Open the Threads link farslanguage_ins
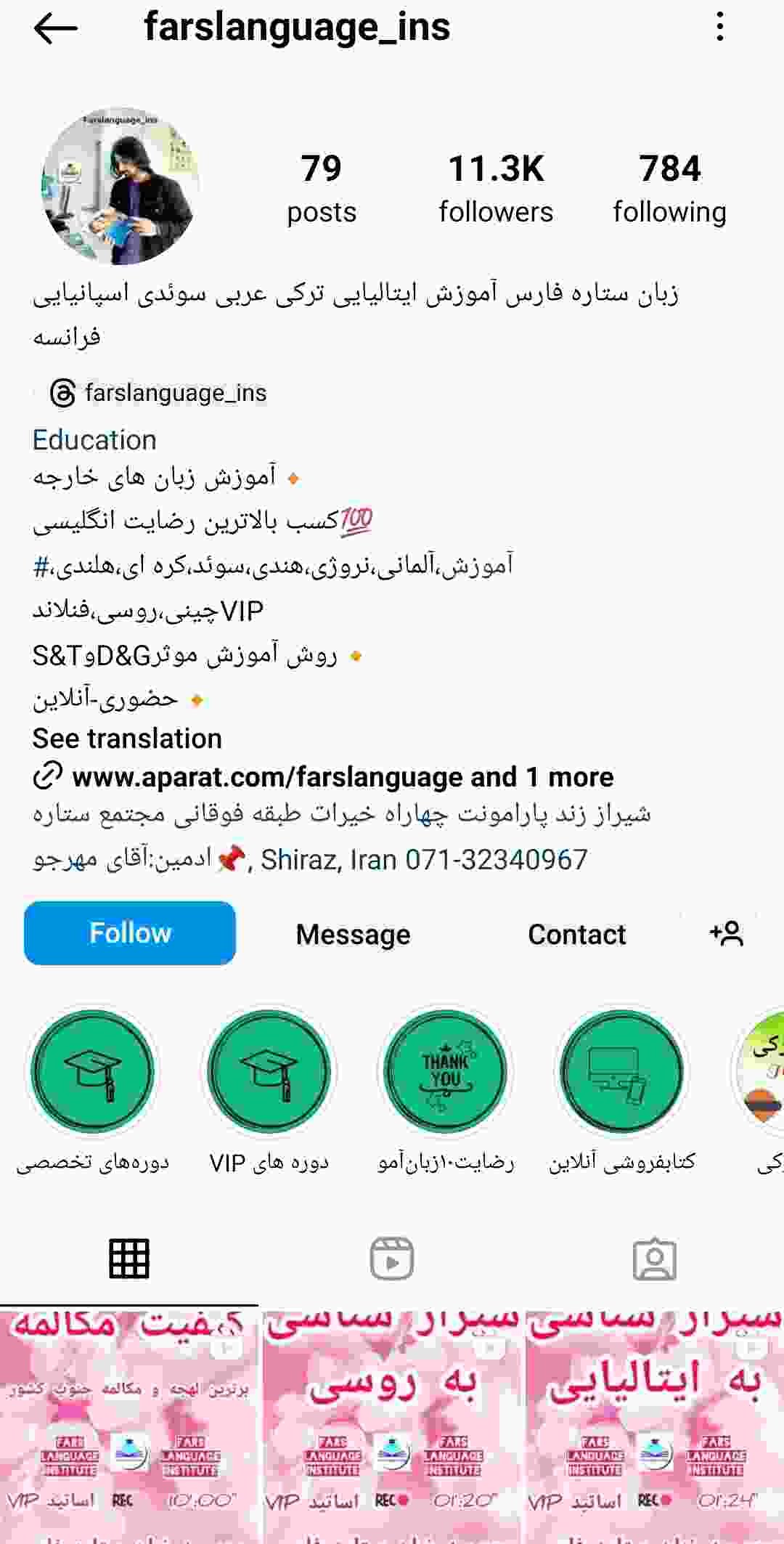This screenshot has width=784, height=1544. [x=158, y=393]
